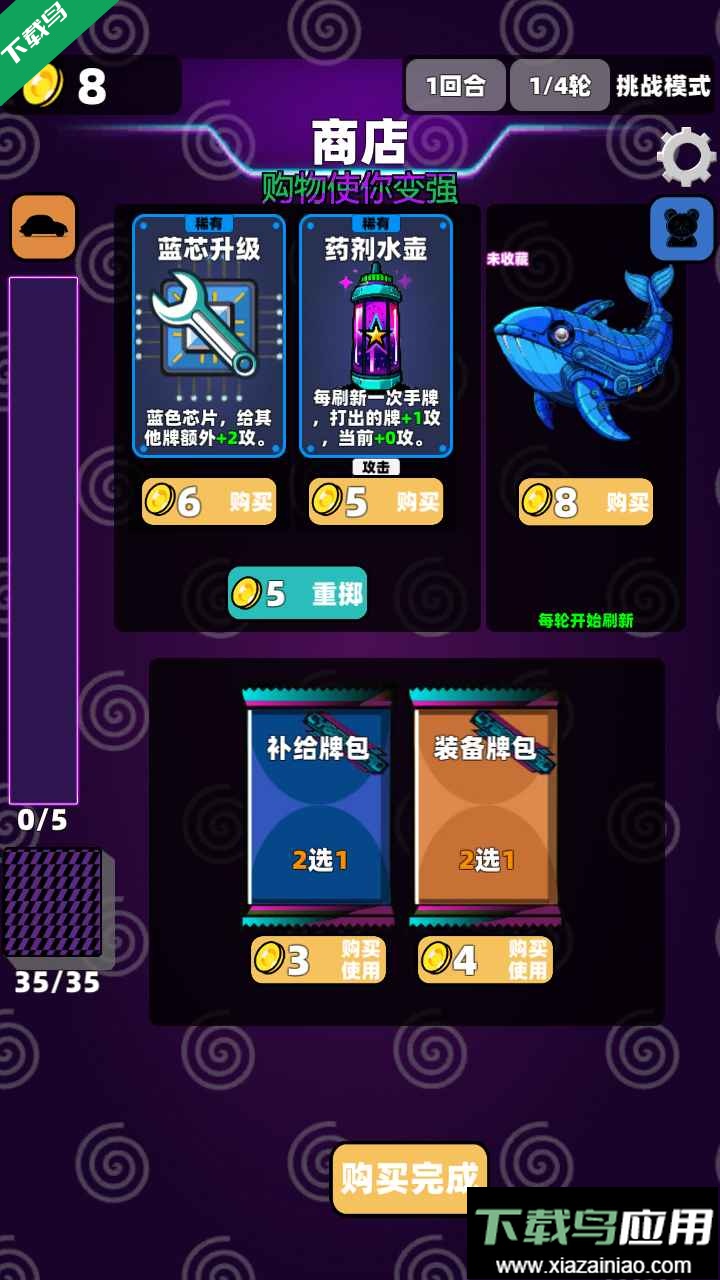Buy and use 补给牌包 for 3 coins
This screenshot has height=1280, width=720.
pyautogui.click(x=318, y=960)
